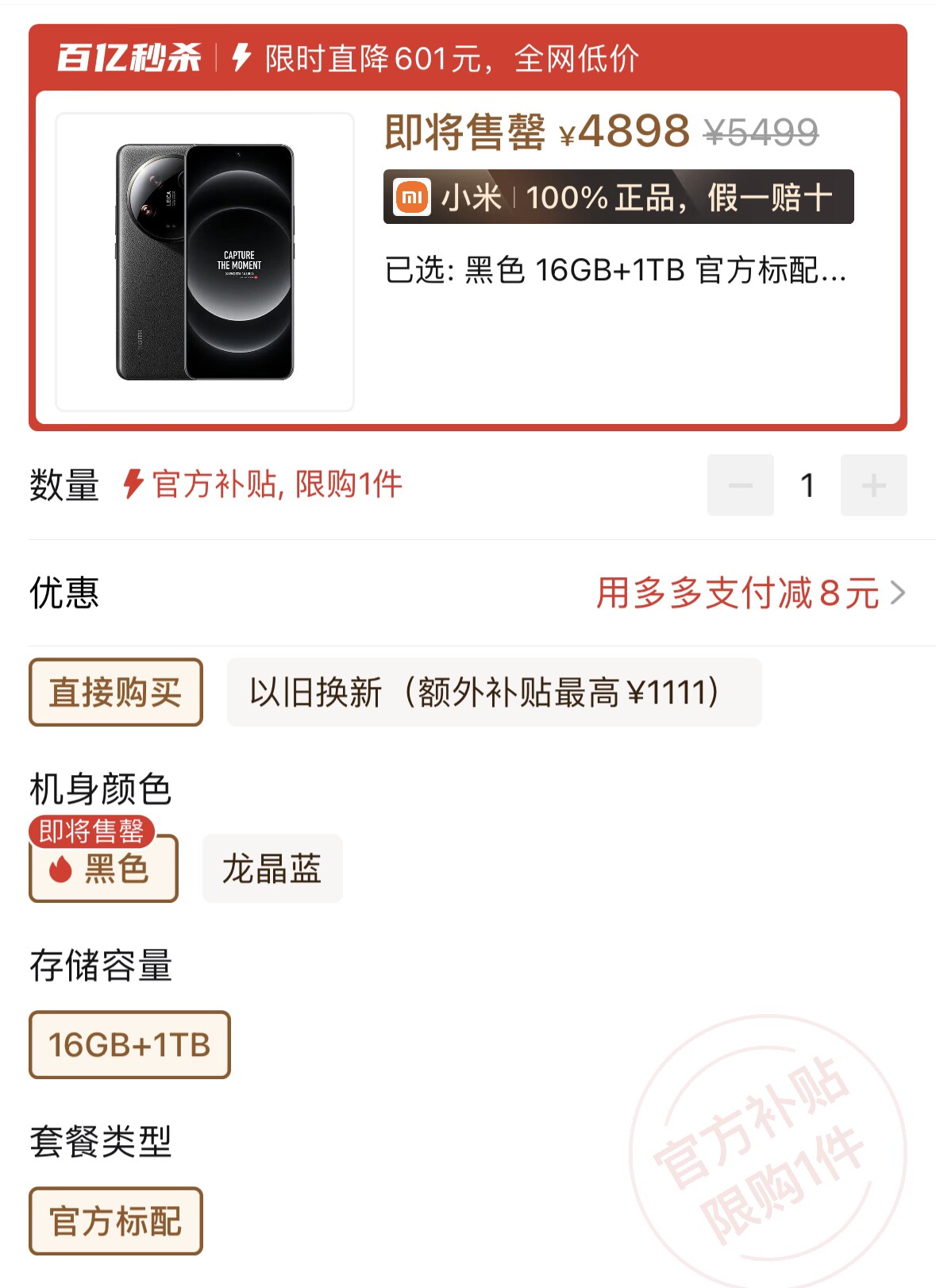Select the 官方标配 package type

(x=115, y=1220)
